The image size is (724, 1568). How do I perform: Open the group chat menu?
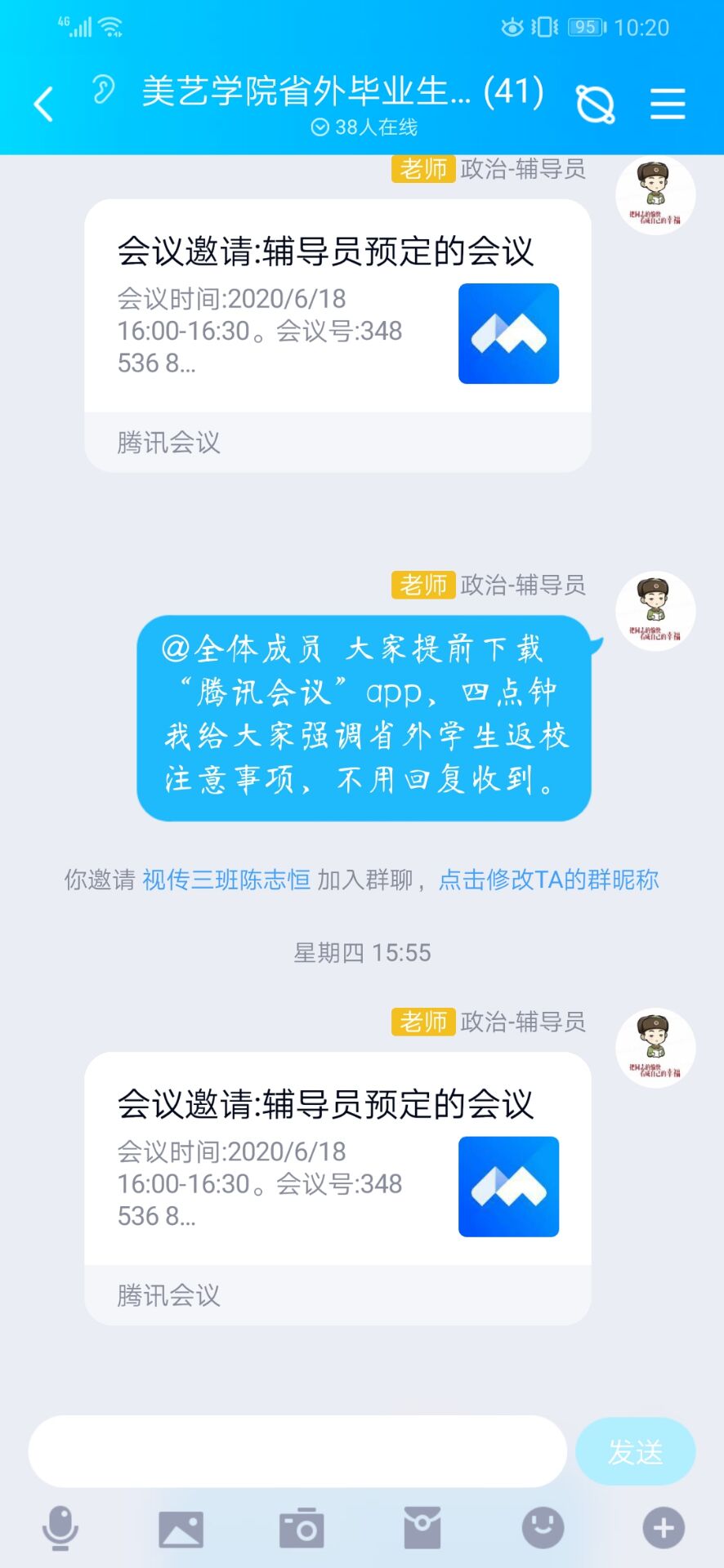pyautogui.click(x=667, y=104)
